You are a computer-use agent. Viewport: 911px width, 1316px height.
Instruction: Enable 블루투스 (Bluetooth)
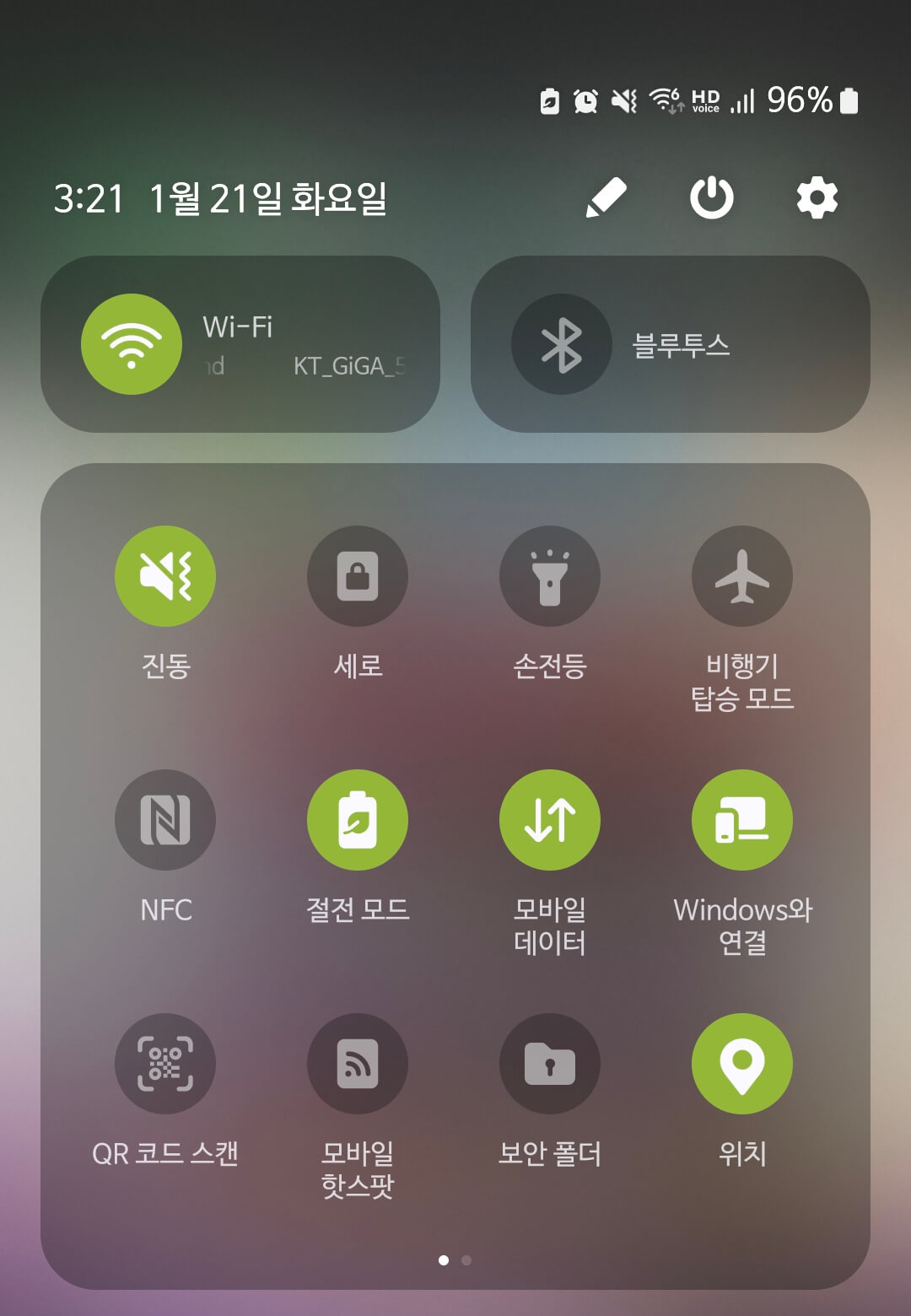coord(560,343)
